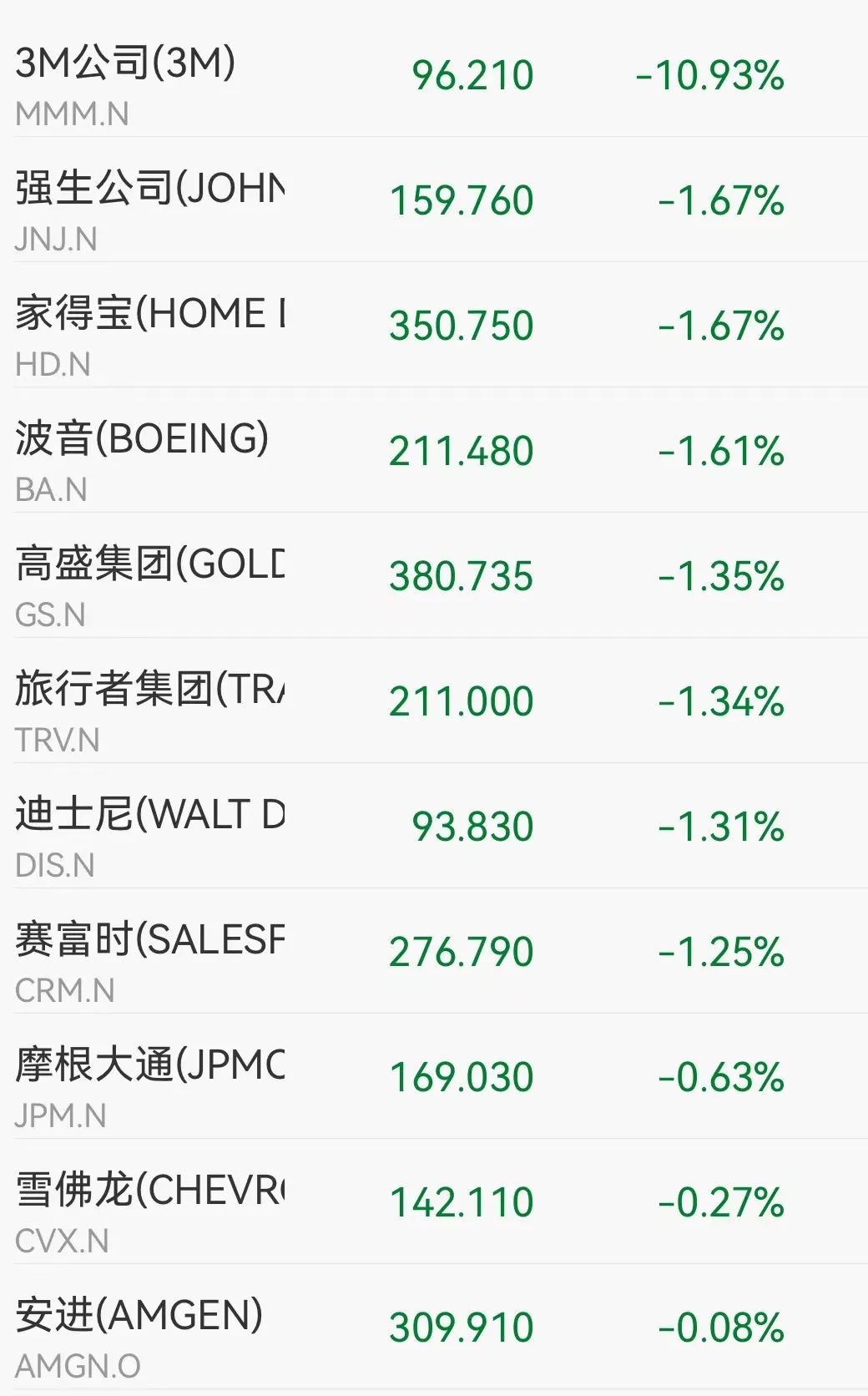Open the 强生公司 JNJ.N stock row
Screen dimensions: 868x1396
434,200
